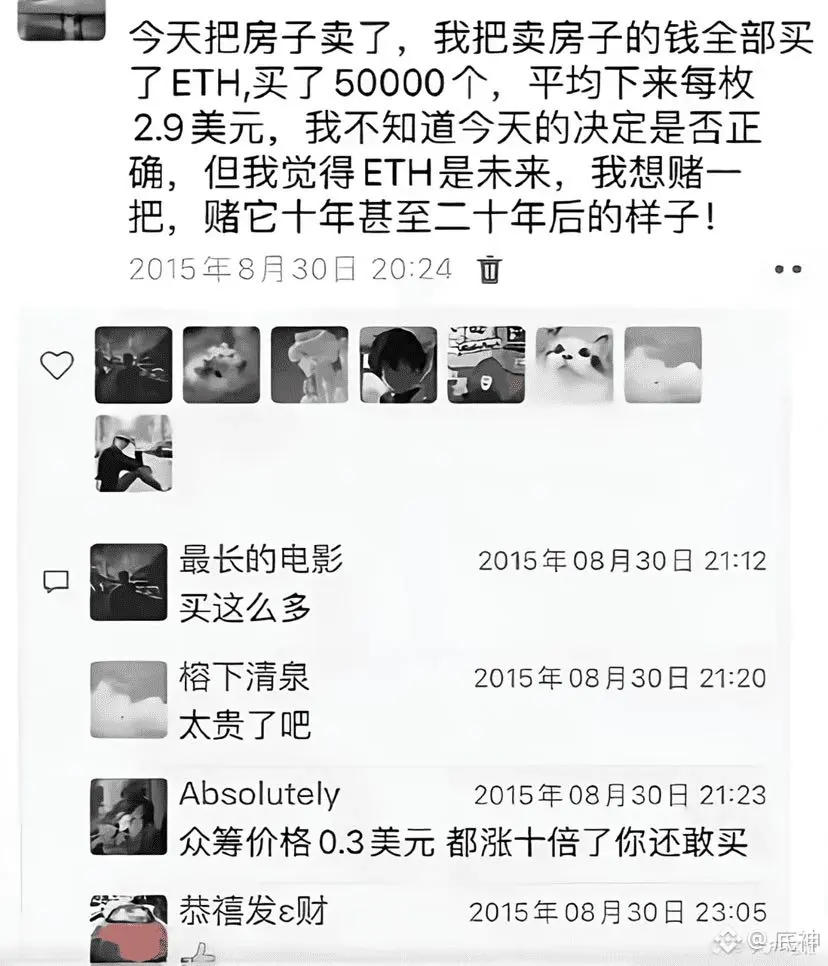
Task: Click the first avatar in the likes row
Action: pyautogui.click(x=133, y=364)
